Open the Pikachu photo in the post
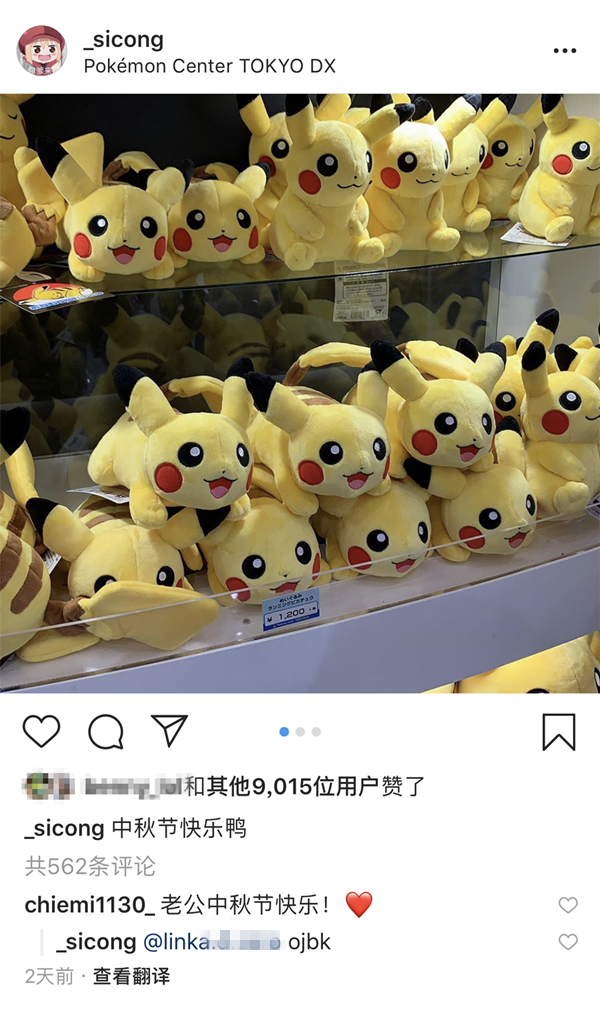The width and height of the screenshot is (600, 1010). pyautogui.click(x=300, y=393)
